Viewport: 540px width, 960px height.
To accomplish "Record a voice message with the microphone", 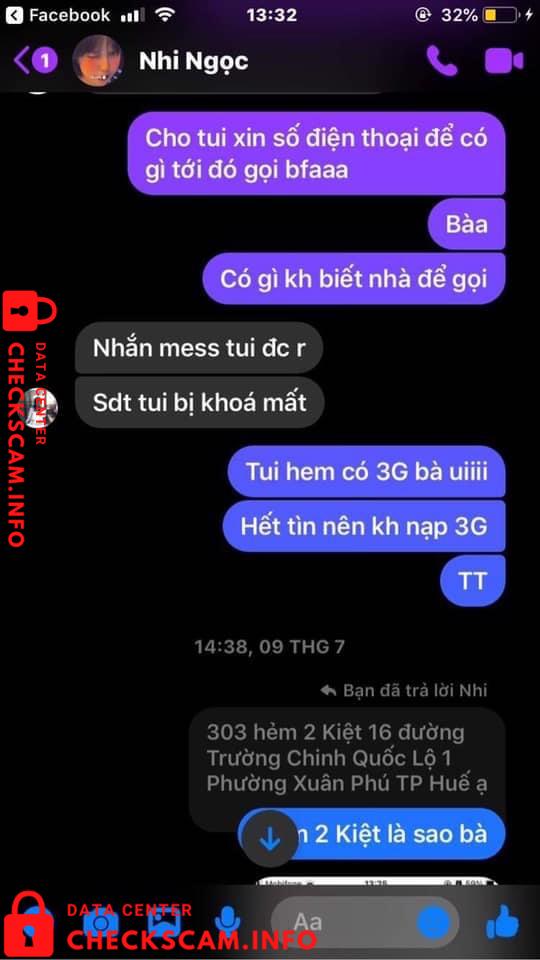I will (228, 921).
